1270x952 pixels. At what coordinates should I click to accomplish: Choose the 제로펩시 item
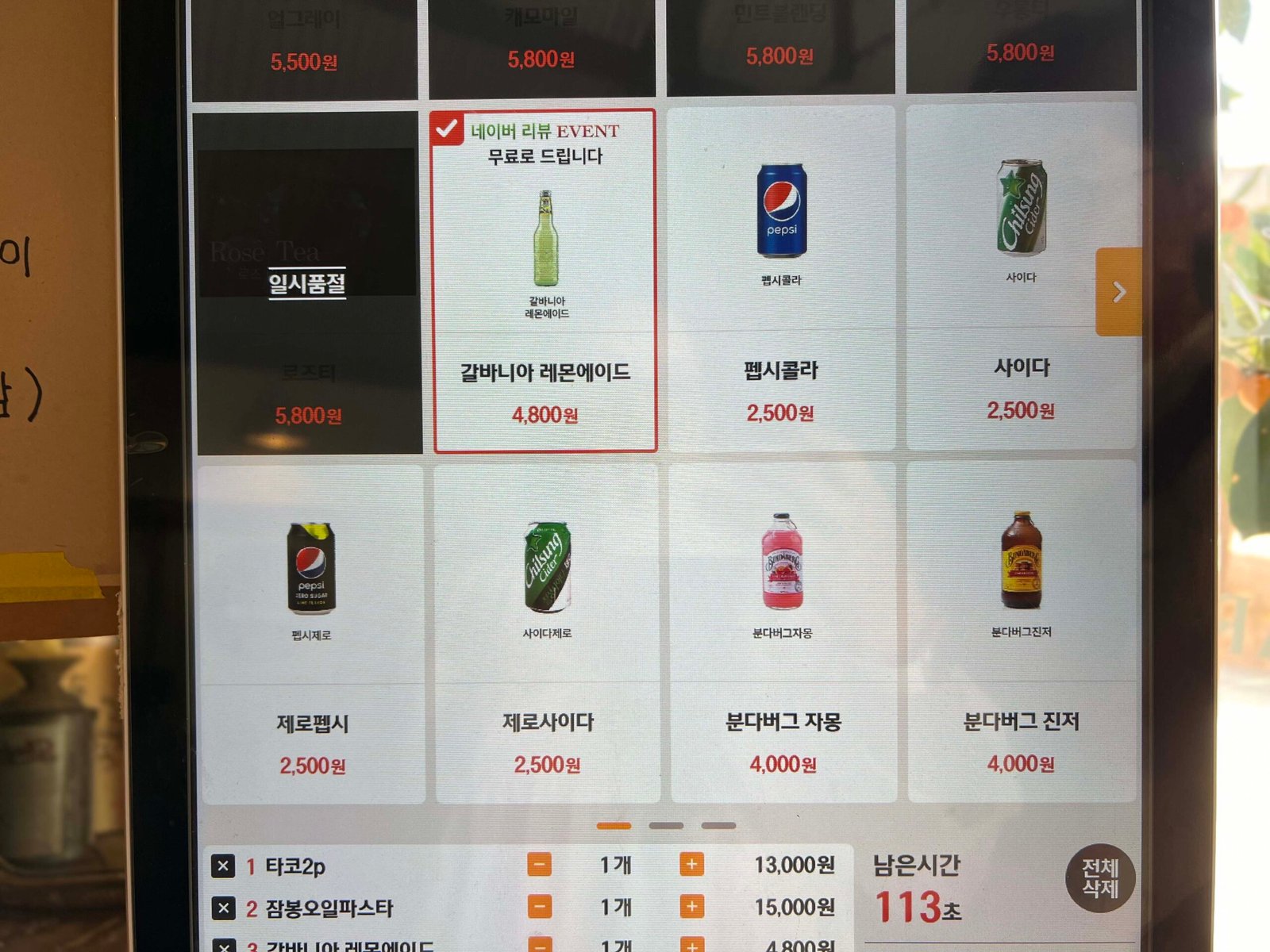[x=311, y=633]
